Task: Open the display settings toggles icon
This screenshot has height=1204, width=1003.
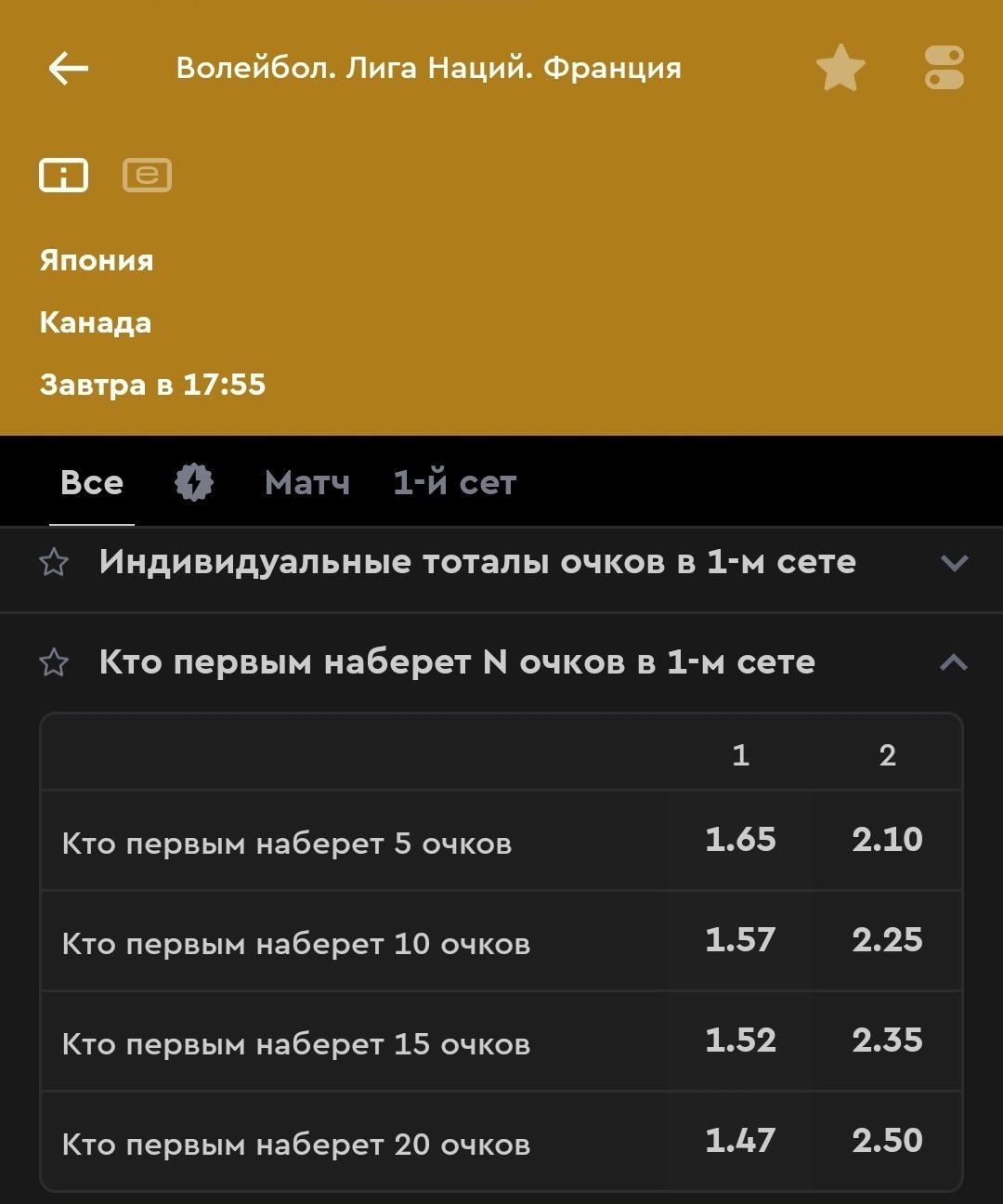Action: (944, 69)
